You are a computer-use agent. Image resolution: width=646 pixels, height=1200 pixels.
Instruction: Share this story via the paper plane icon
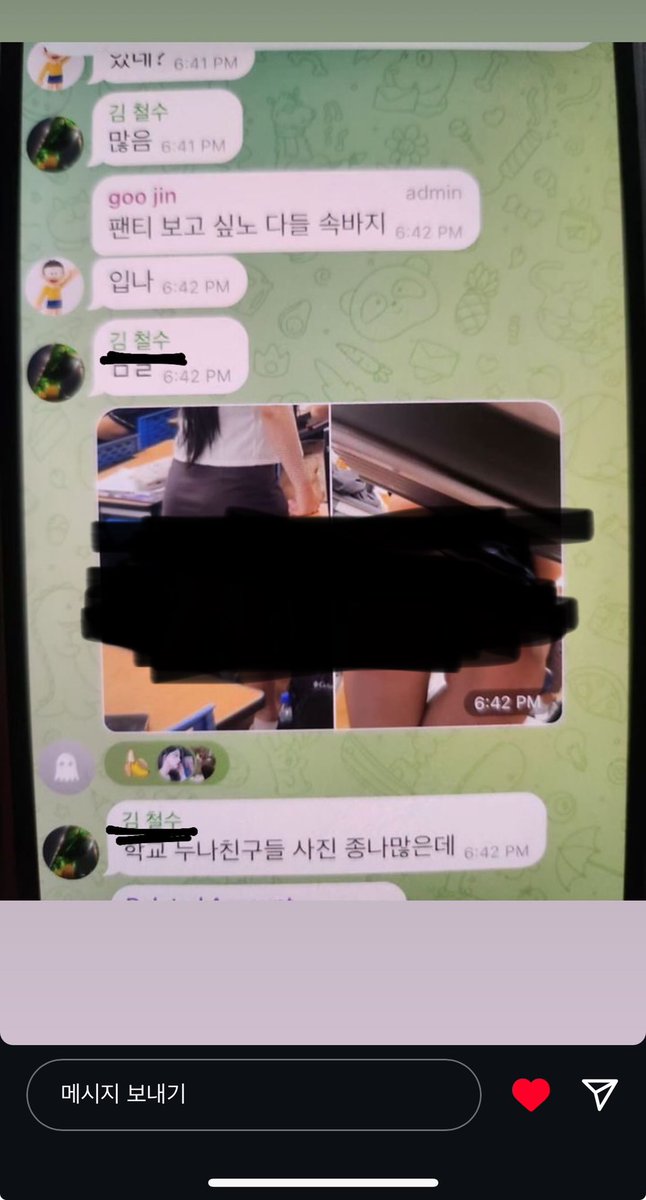click(x=600, y=1094)
